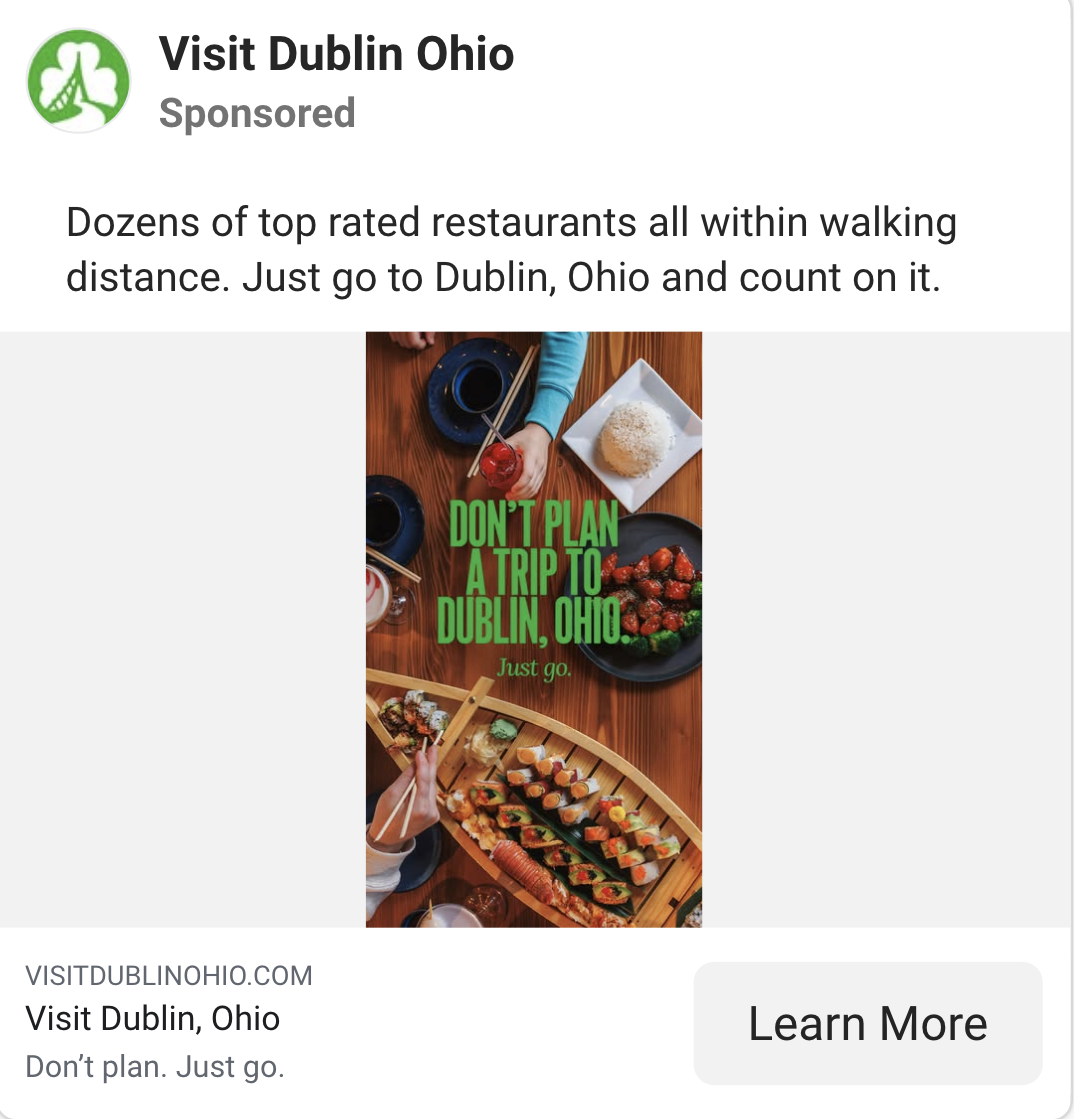The width and height of the screenshot is (1074, 1119).
Task: Tap the Learn More button
Action: 867,1023
